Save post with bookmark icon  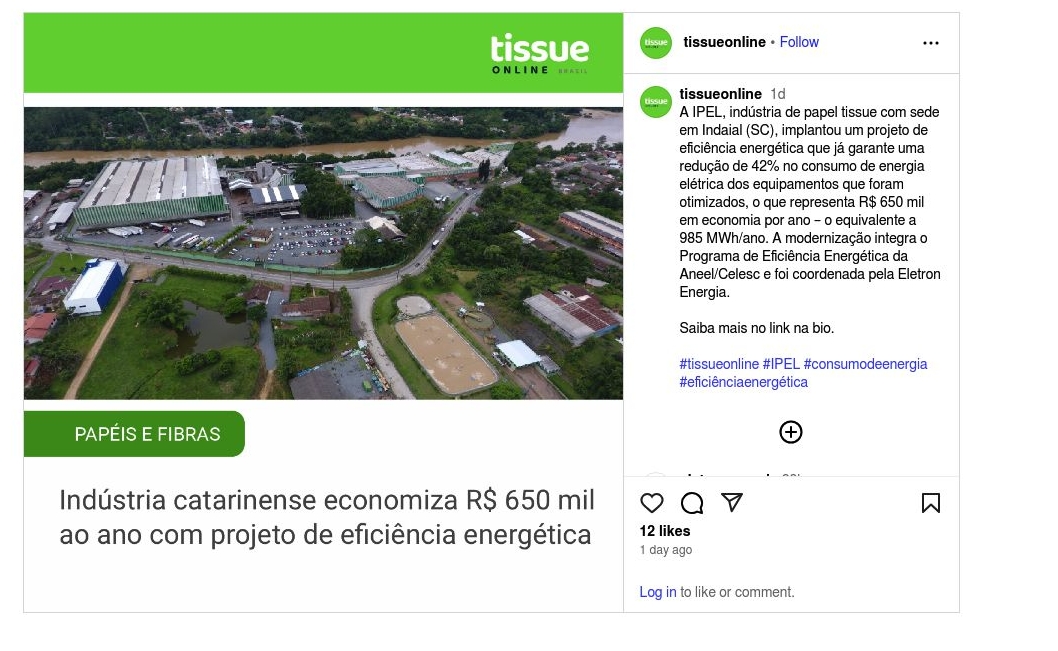[930, 503]
